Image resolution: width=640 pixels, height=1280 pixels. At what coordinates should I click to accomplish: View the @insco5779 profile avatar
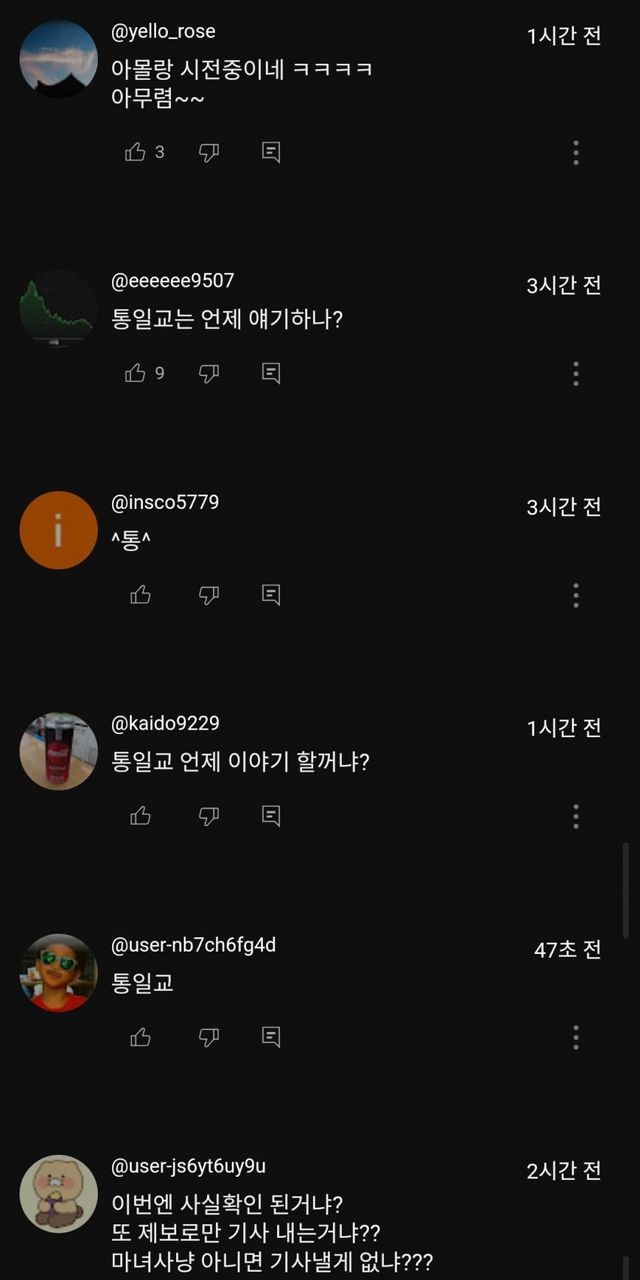point(58,530)
